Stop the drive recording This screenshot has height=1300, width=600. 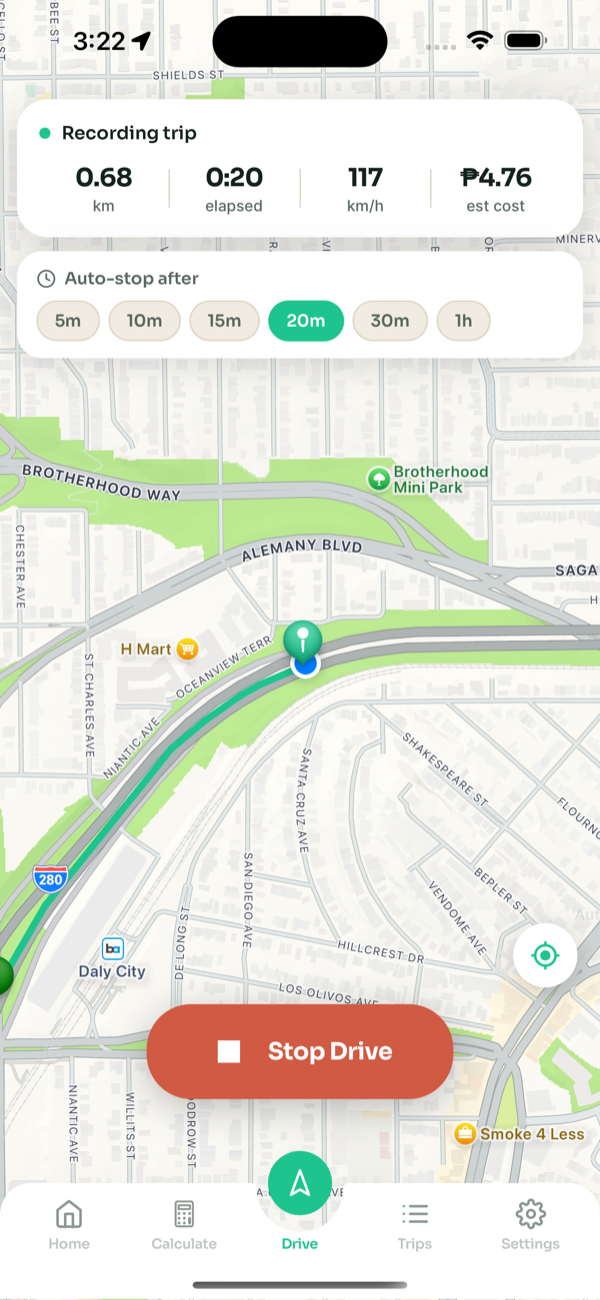point(300,1052)
